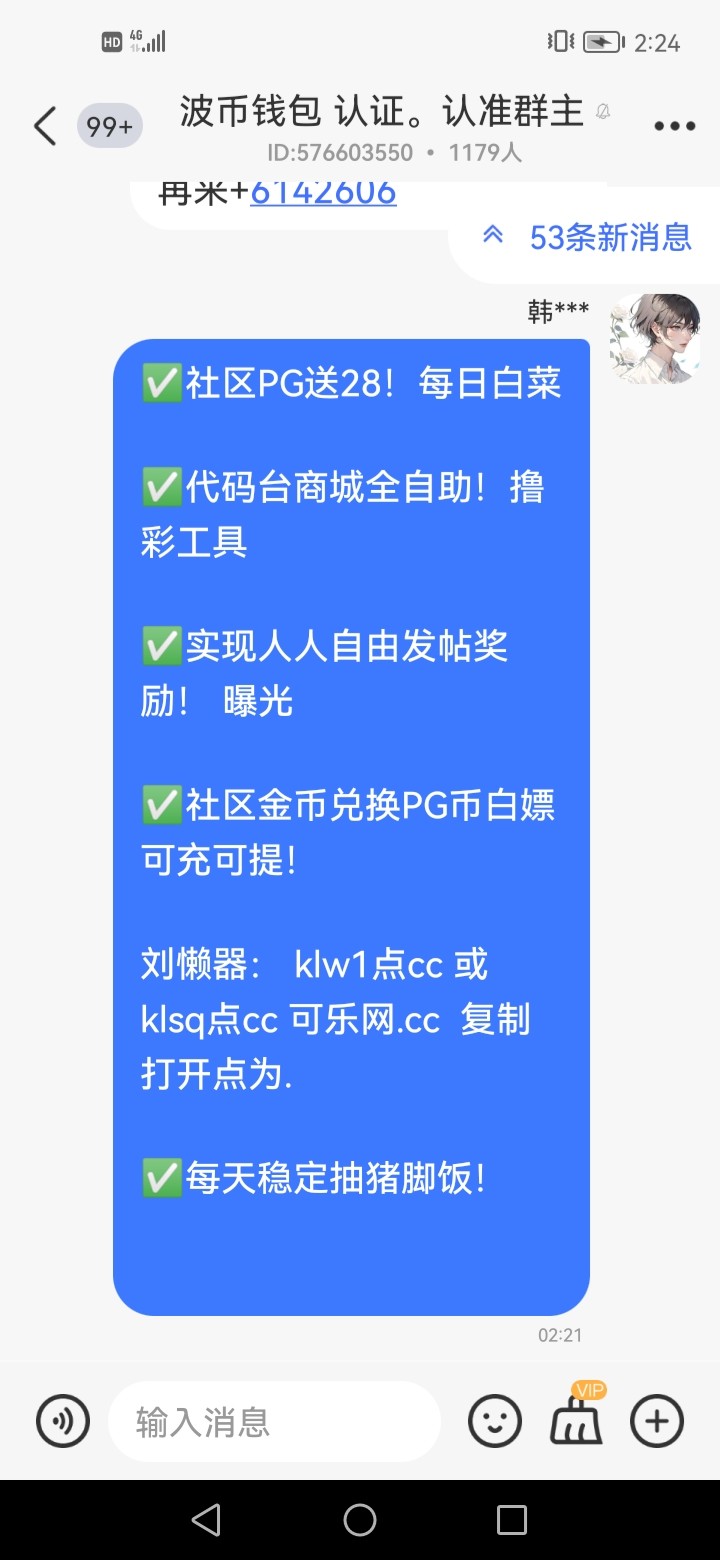720x1560 pixels.
Task: Tap the Android recents square button
Action: coord(512,1519)
